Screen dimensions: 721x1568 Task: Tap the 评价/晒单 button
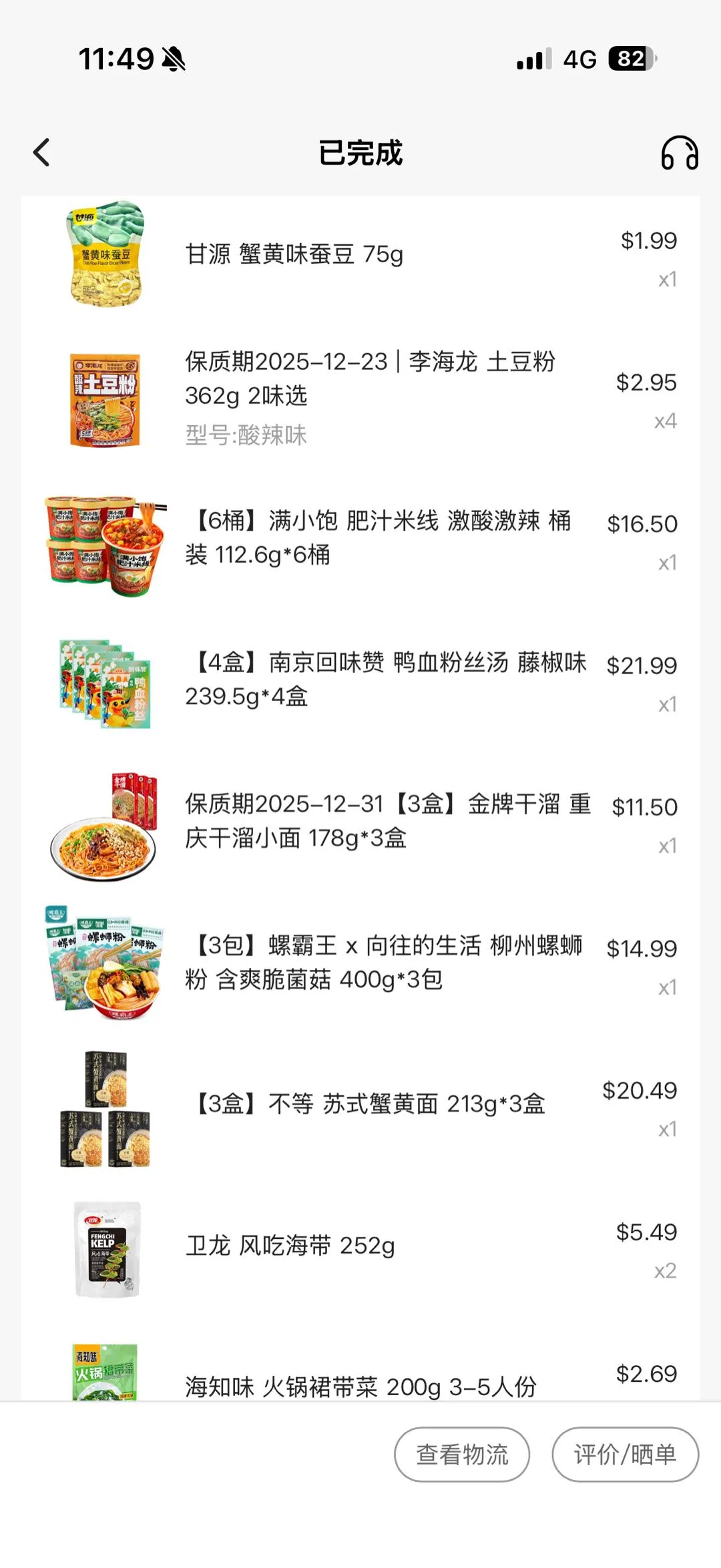625,1454
